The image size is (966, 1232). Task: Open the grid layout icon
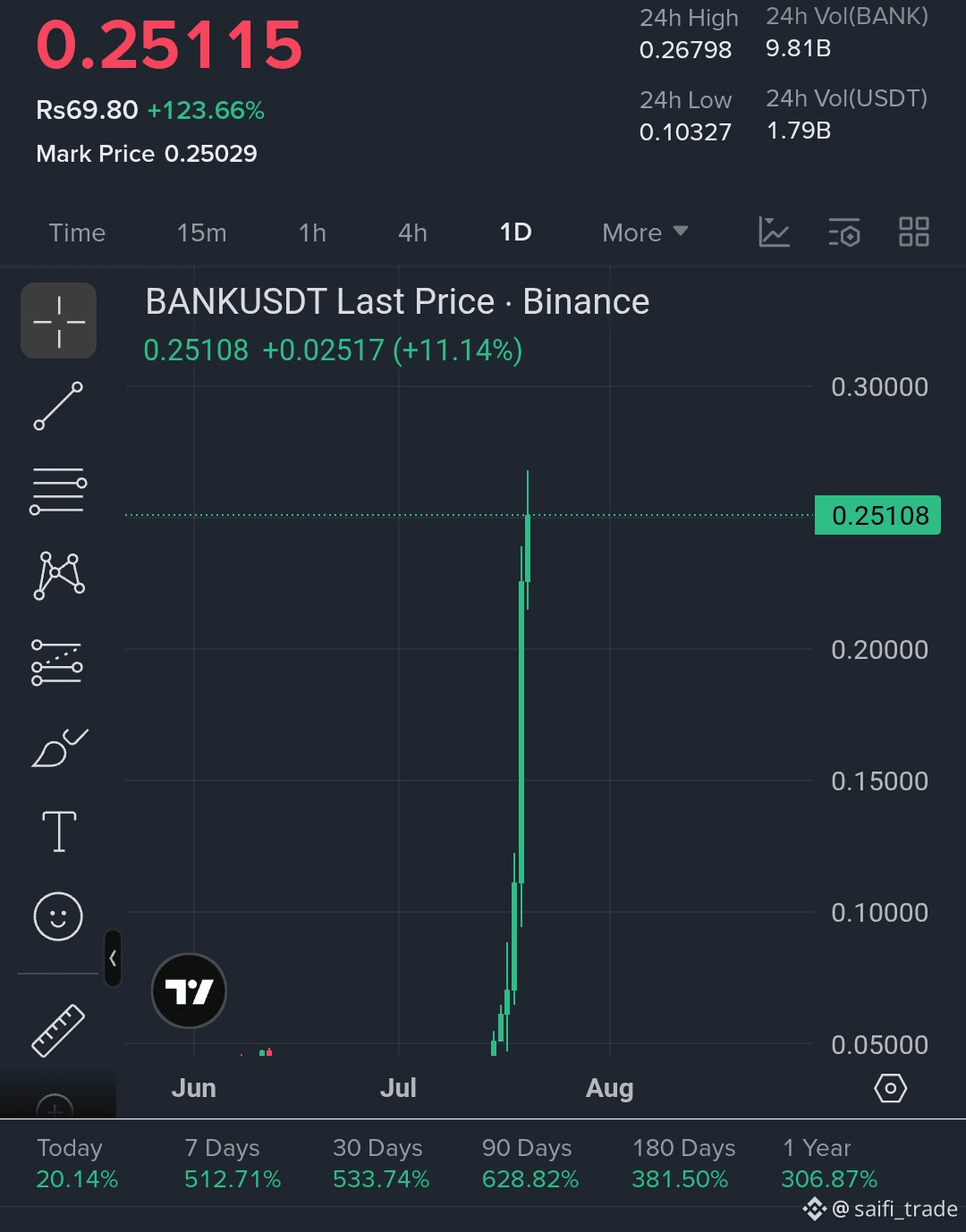(914, 232)
